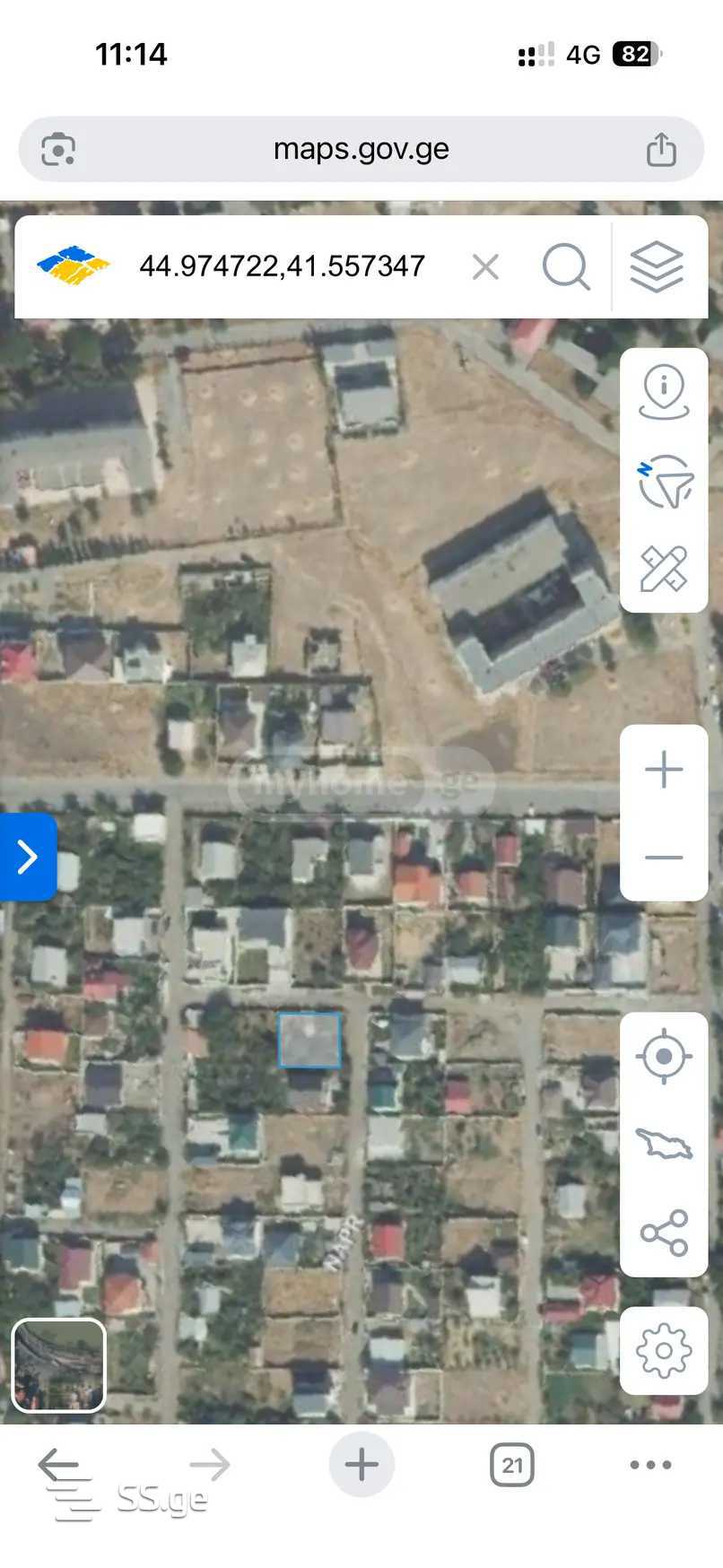Switch basemap using the thumbnail preview
This screenshot has height=1568, width=723.
click(58, 1365)
